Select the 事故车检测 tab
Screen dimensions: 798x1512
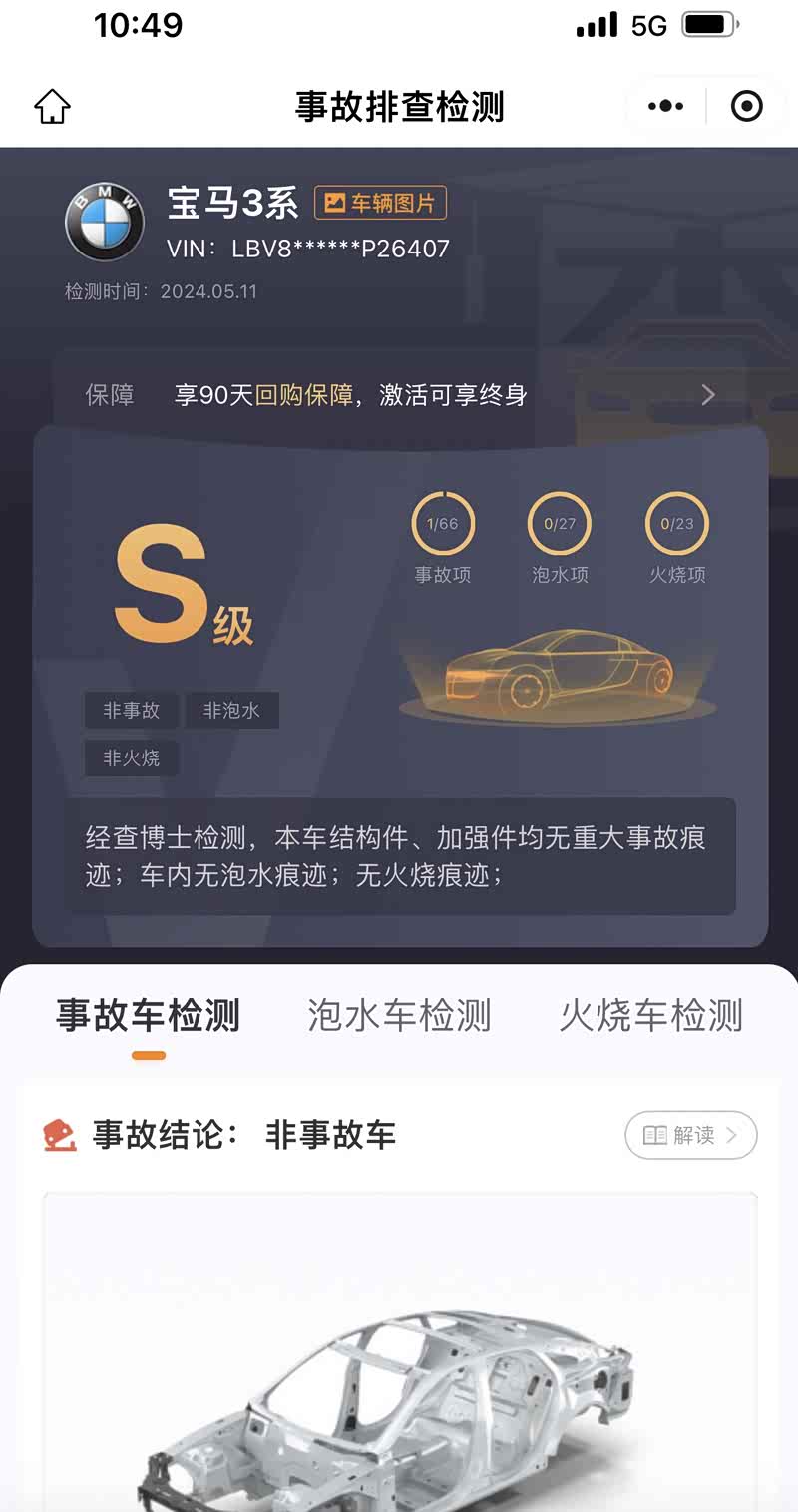(x=148, y=1016)
